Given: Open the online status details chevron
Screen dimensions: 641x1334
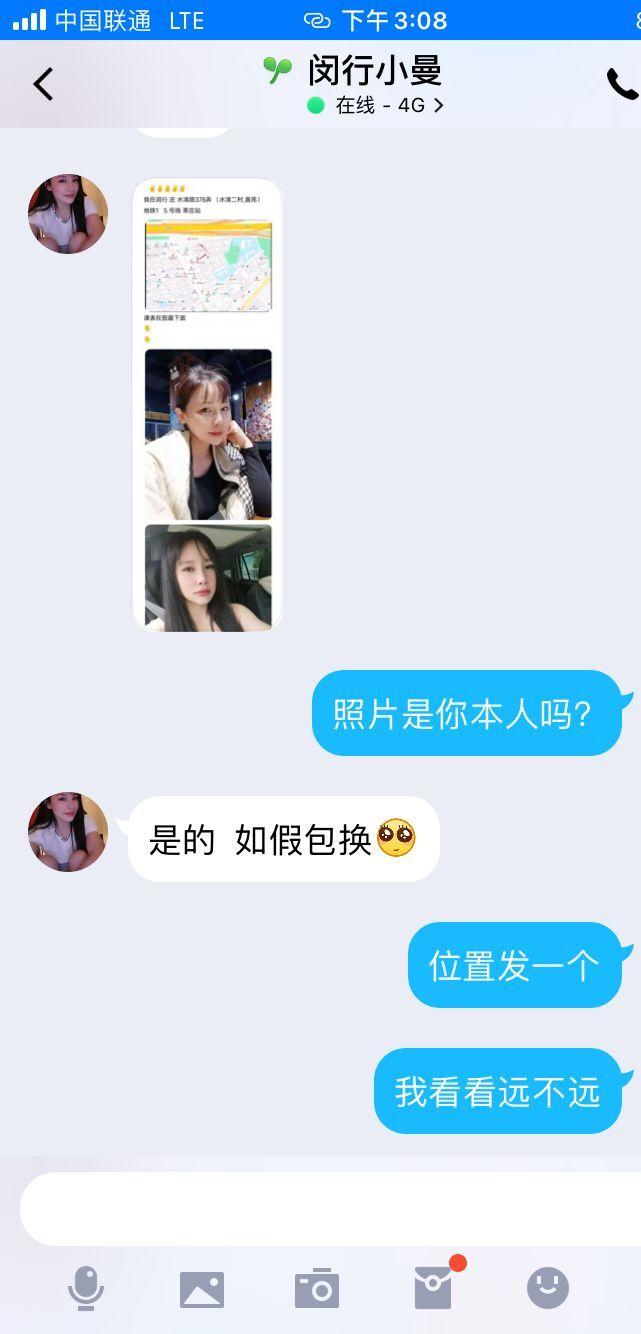Looking at the screenshot, I should point(438,105).
